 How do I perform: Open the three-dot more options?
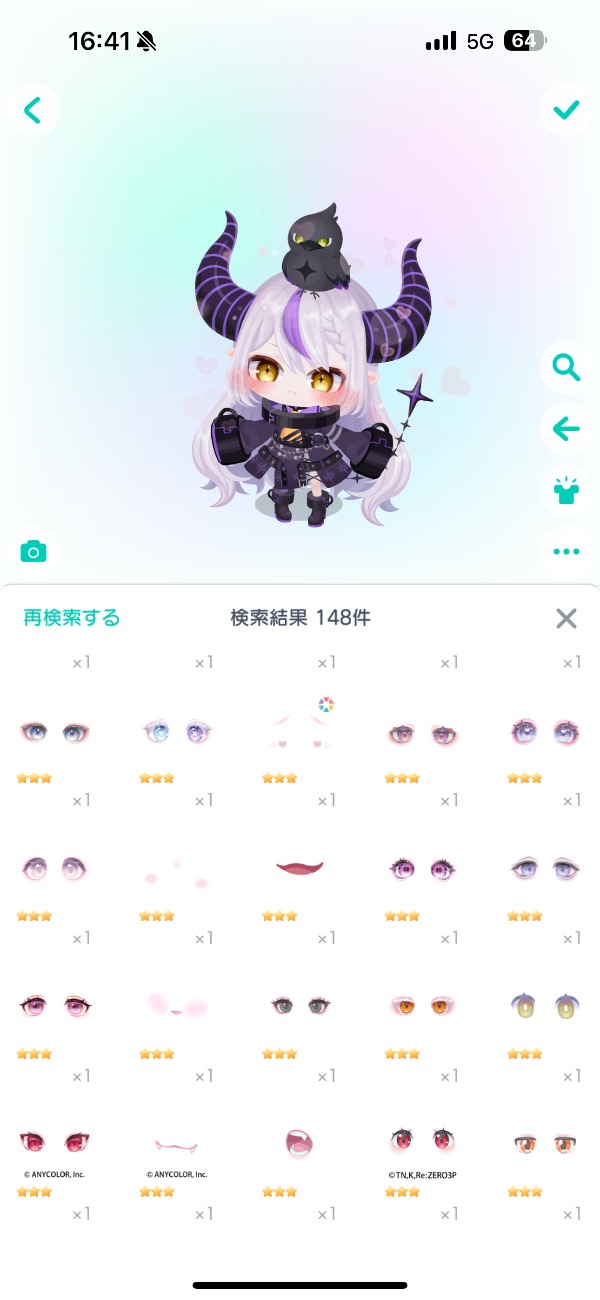coord(566,551)
